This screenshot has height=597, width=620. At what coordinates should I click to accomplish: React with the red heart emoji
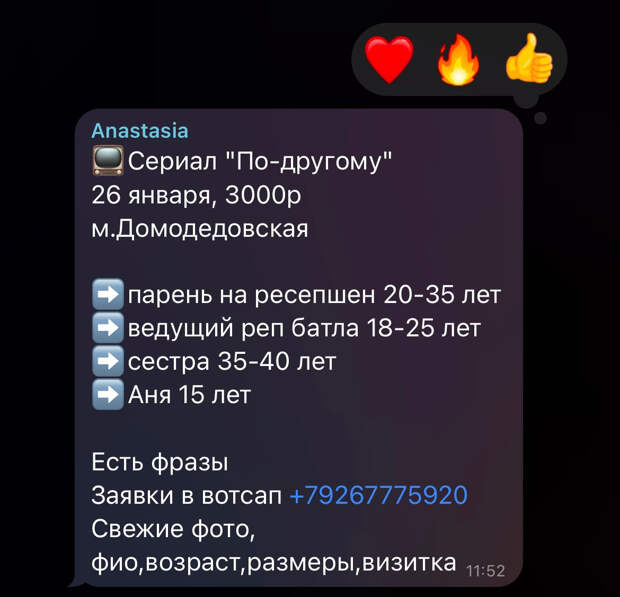point(389,60)
